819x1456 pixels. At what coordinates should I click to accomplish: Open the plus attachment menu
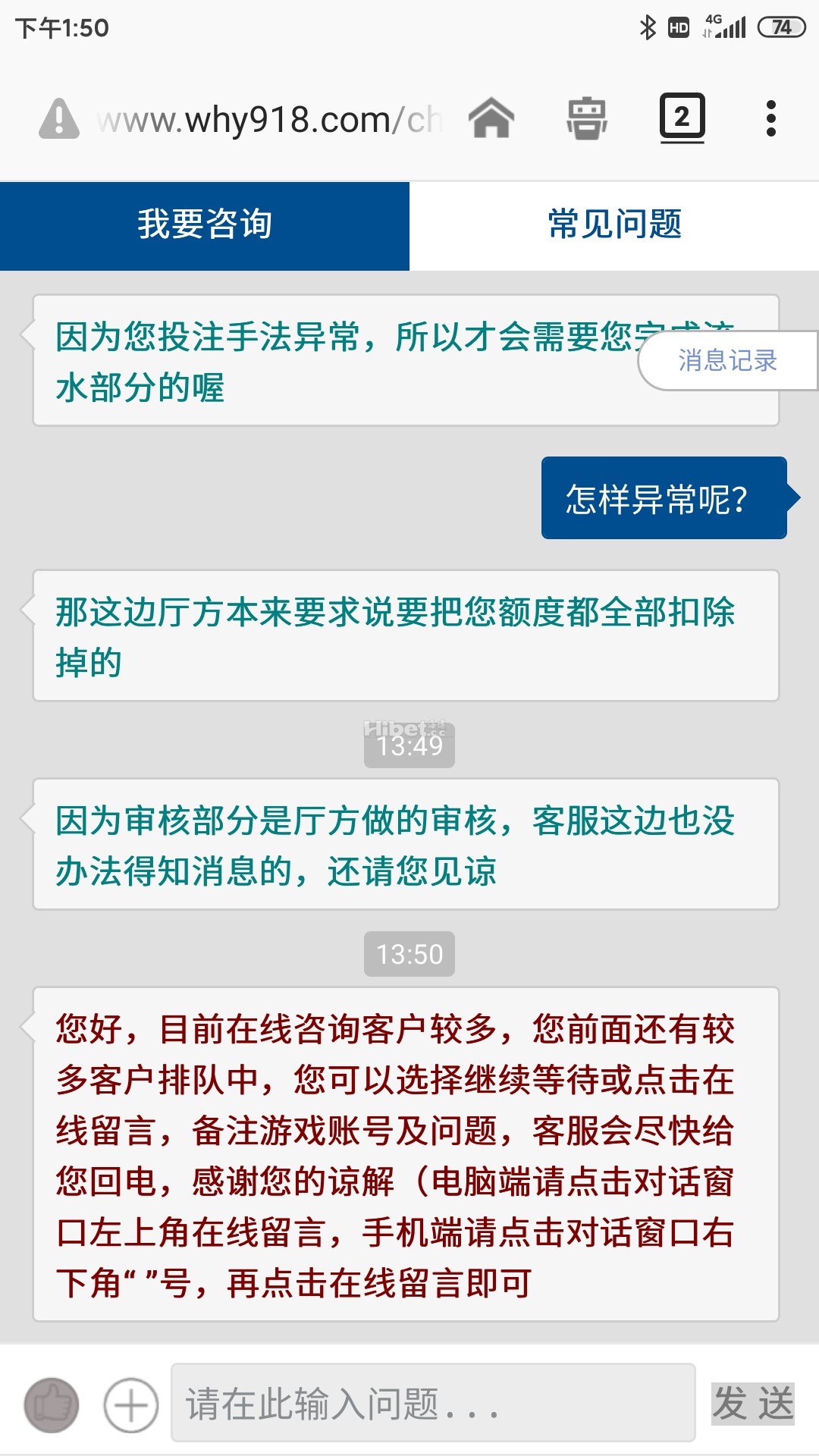pos(131,1405)
